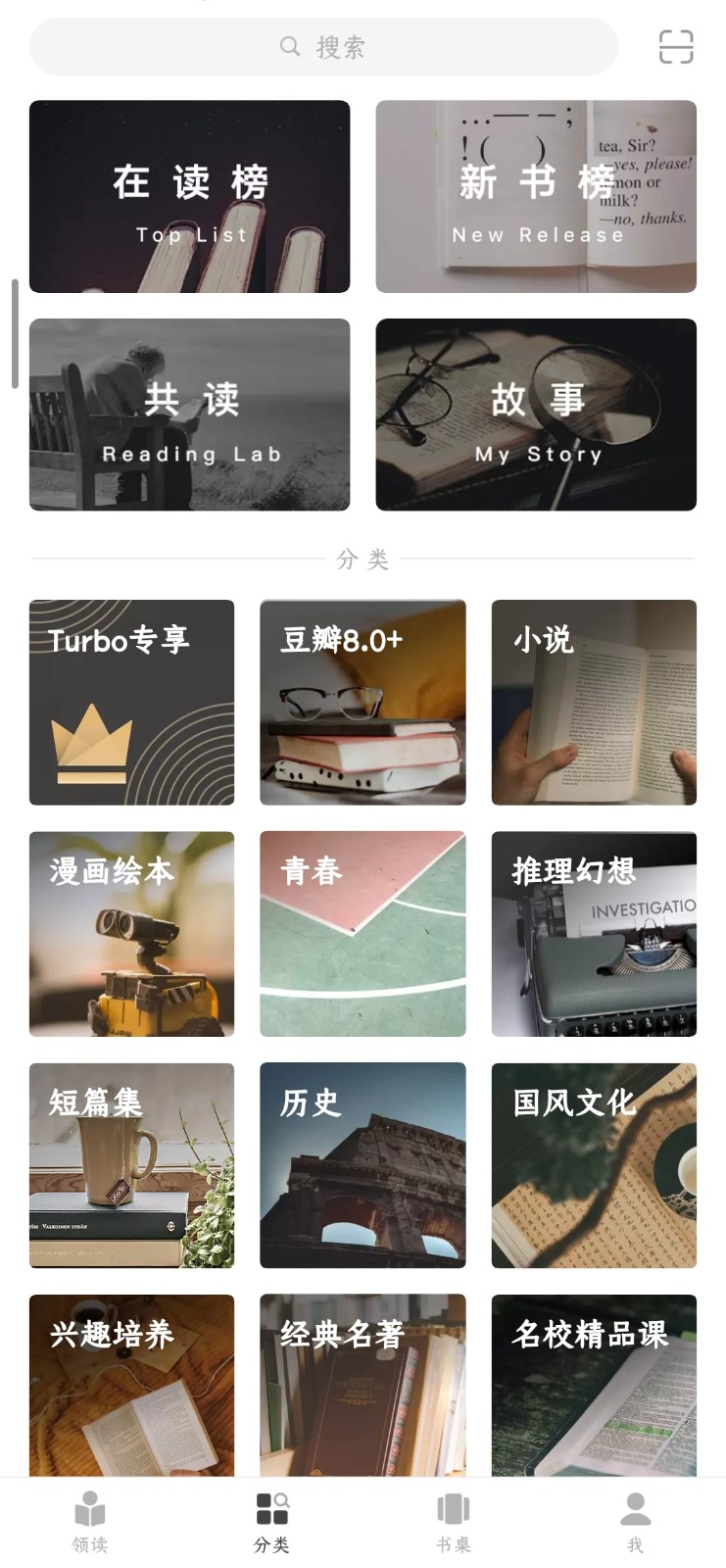The width and height of the screenshot is (726, 1568).
Task: Browse the 小说 category
Action: [593, 701]
